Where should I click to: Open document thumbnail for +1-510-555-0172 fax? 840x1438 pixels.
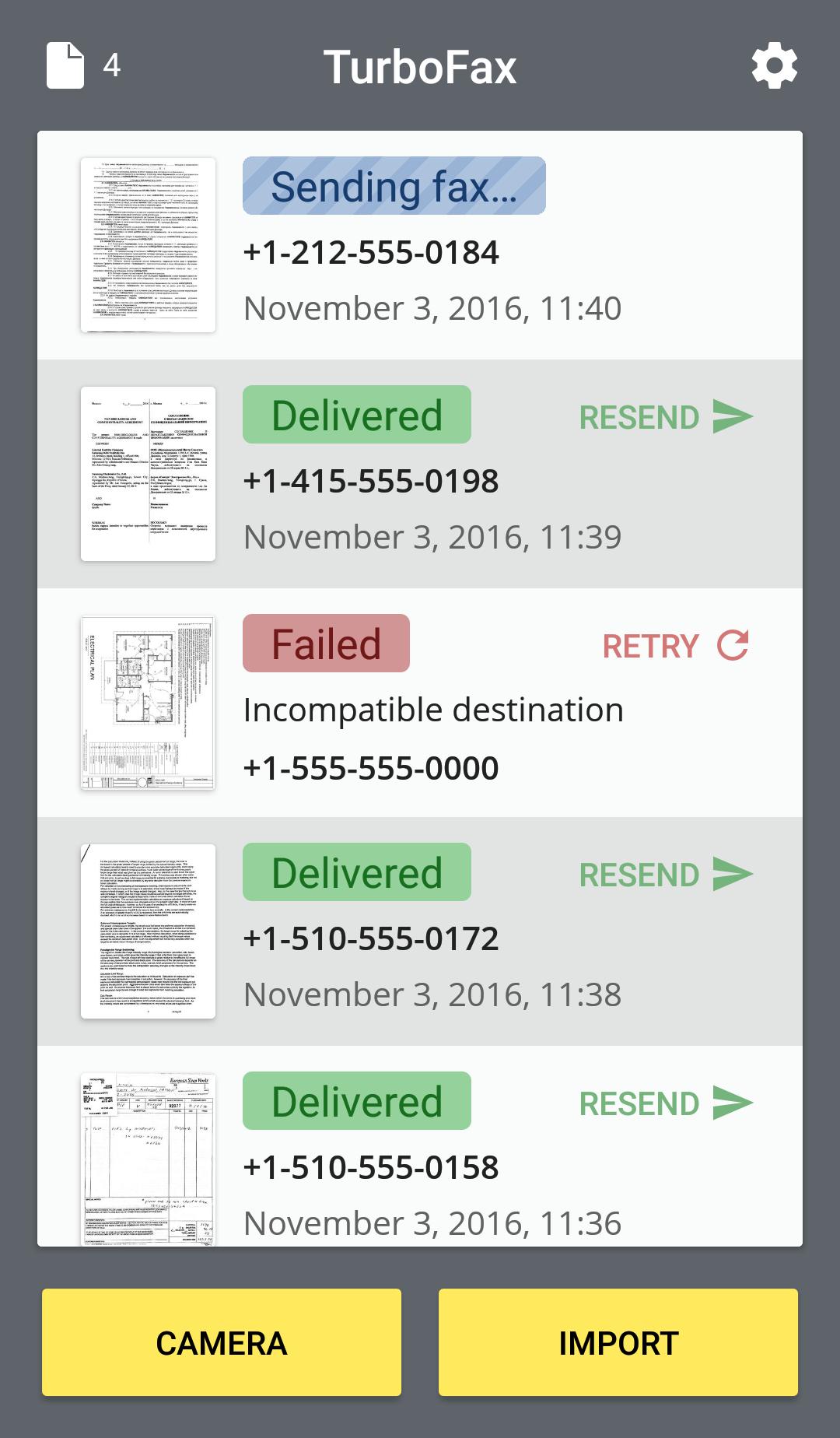(x=148, y=931)
